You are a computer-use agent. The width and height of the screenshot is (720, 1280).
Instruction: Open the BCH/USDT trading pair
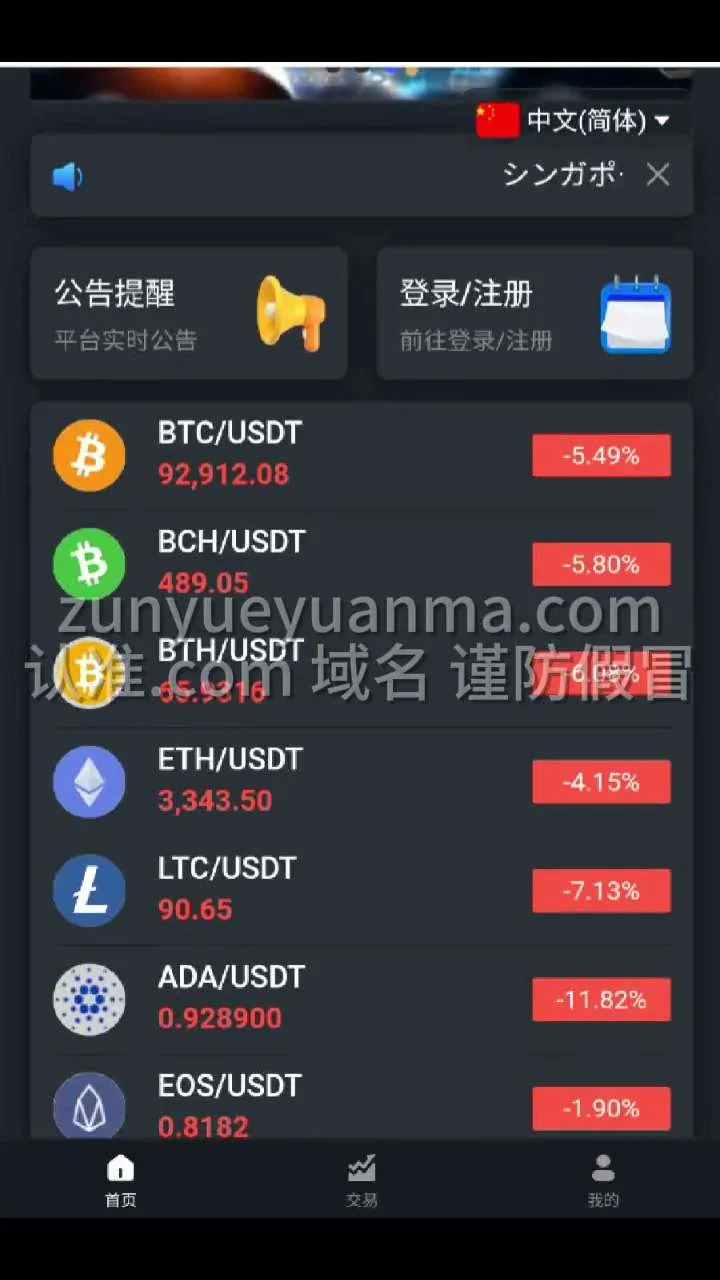pos(360,563)
